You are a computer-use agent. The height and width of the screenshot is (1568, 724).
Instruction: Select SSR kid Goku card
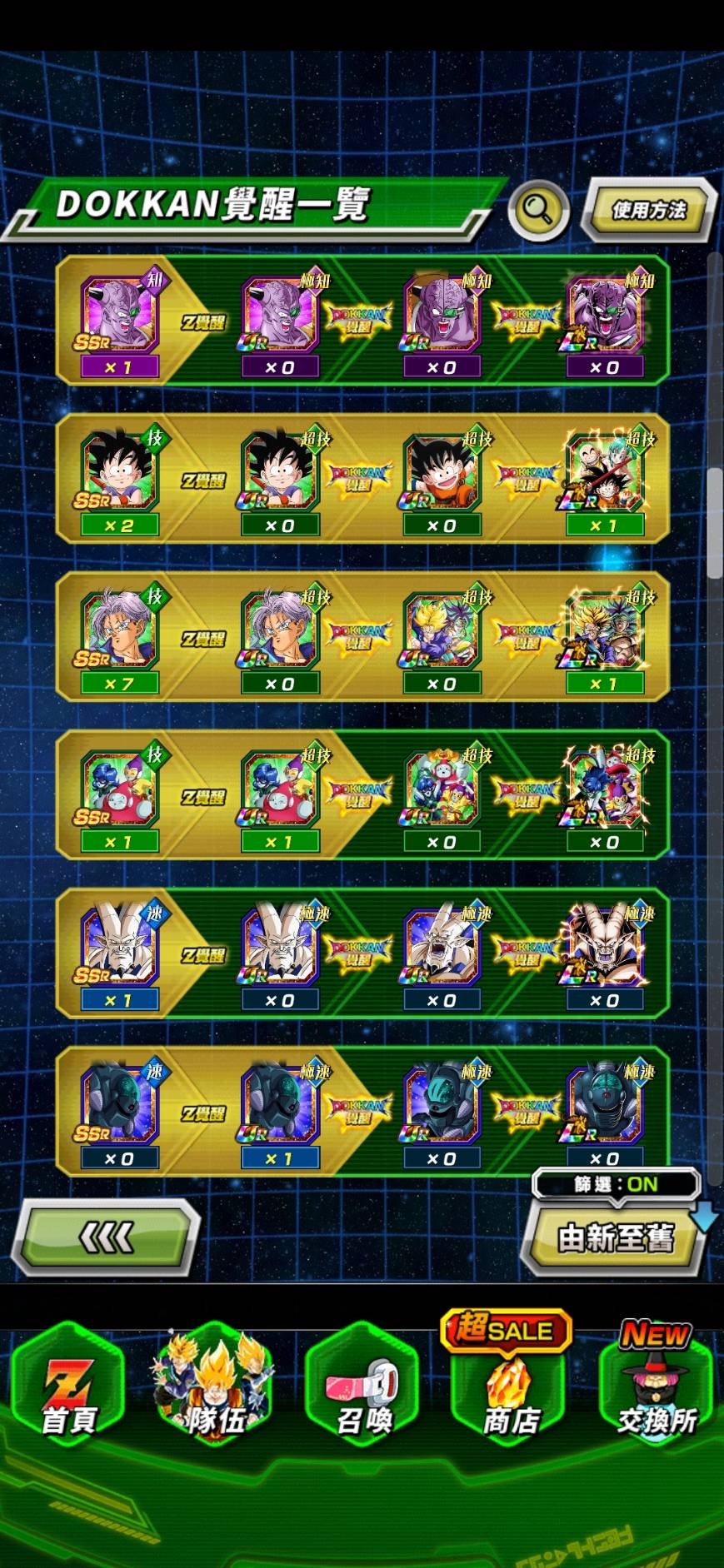[120, 472]
